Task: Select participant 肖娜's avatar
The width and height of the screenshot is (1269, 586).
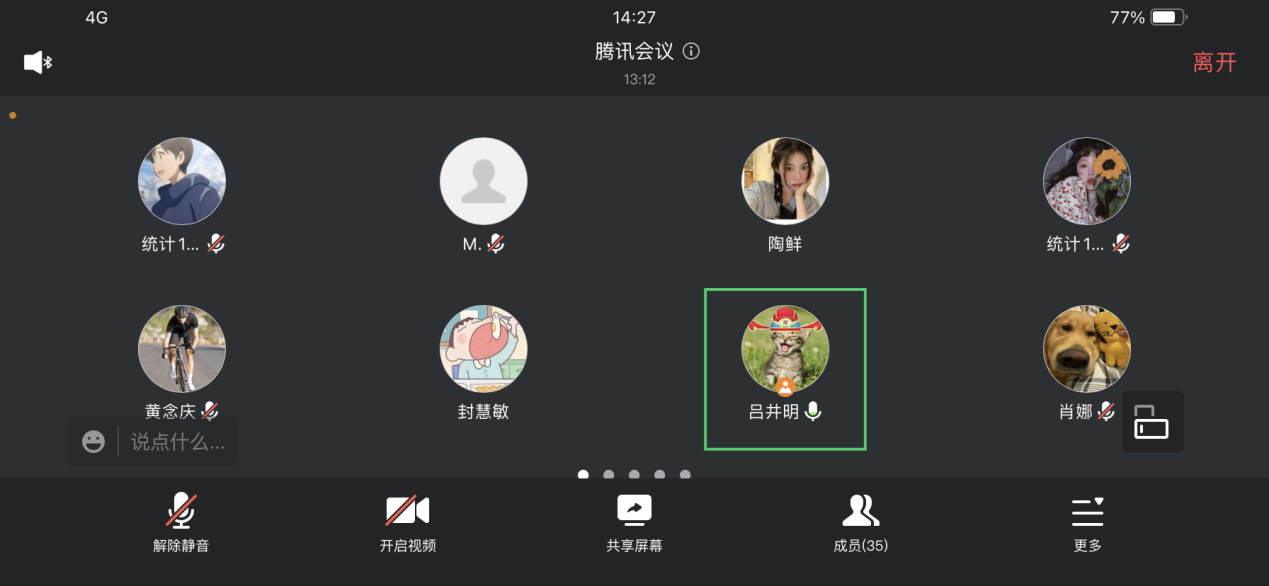Action: (1086, 349)
